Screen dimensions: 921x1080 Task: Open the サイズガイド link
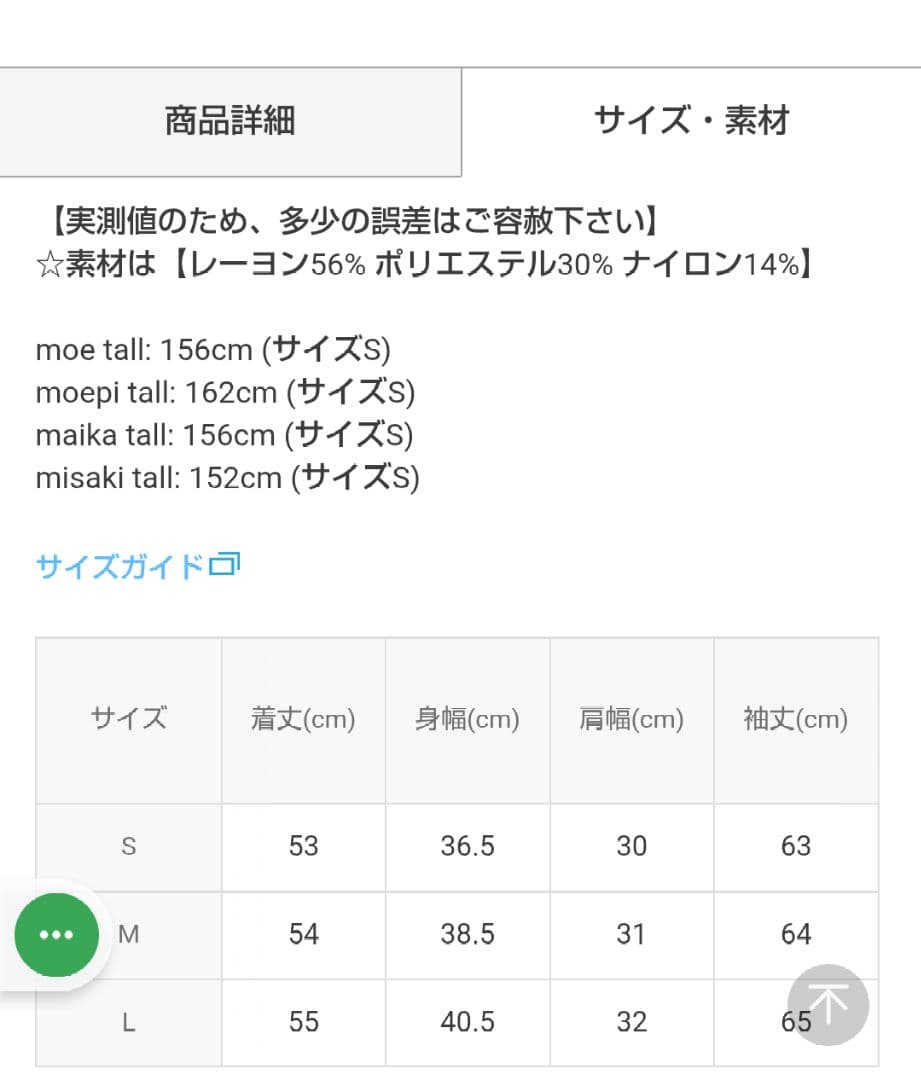pos(137,567)
